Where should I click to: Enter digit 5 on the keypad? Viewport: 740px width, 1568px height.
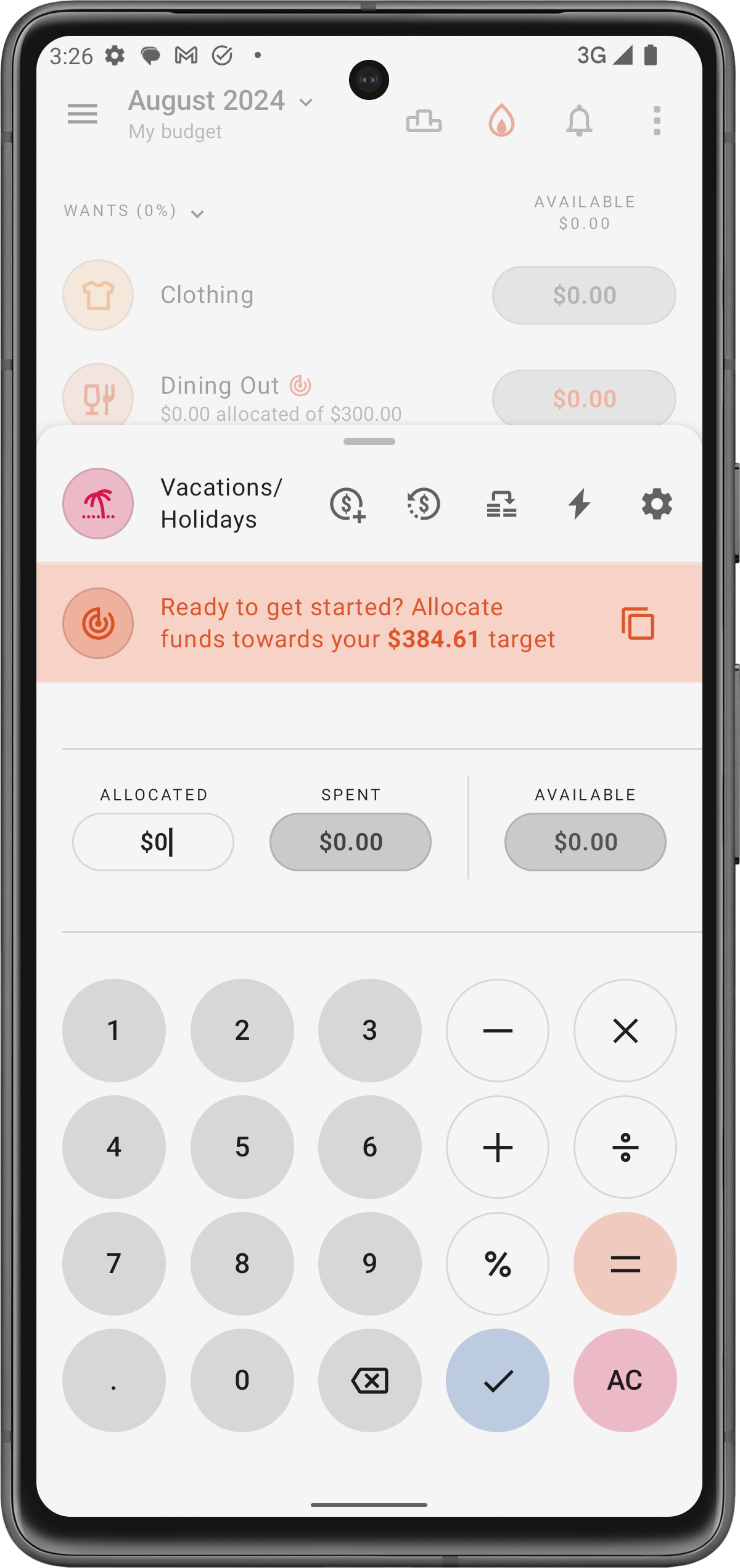pos(242,1147)
